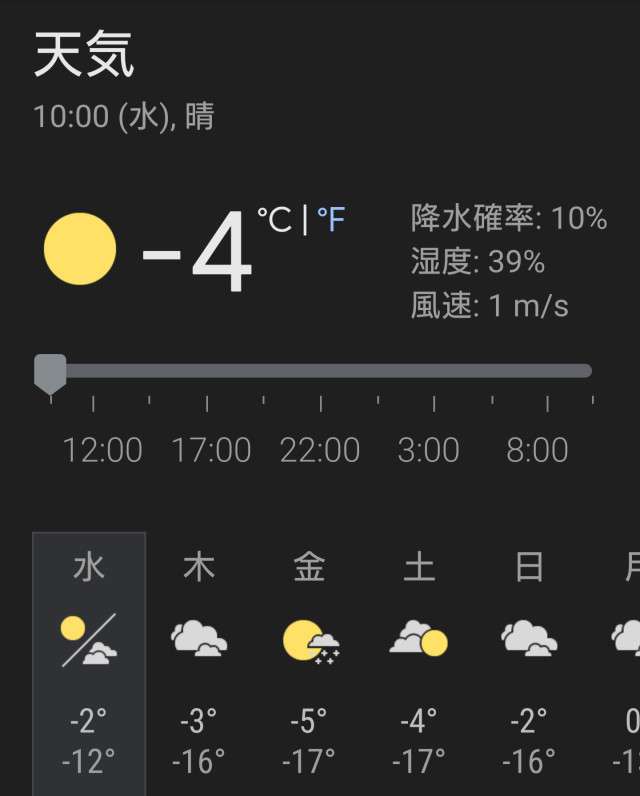This screenshot has width=640, height=796.
Task: Open Saturday (土) forecast
Action: [x=419, y=662]
